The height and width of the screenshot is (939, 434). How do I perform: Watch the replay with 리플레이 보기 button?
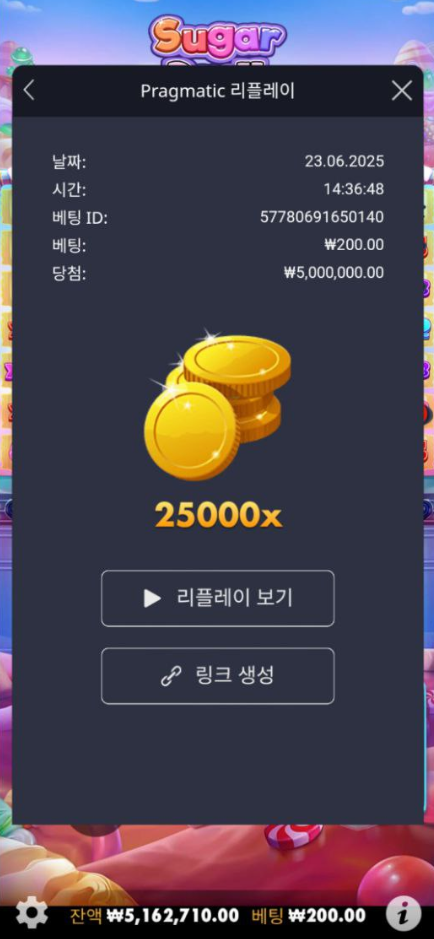coord(217,598)
